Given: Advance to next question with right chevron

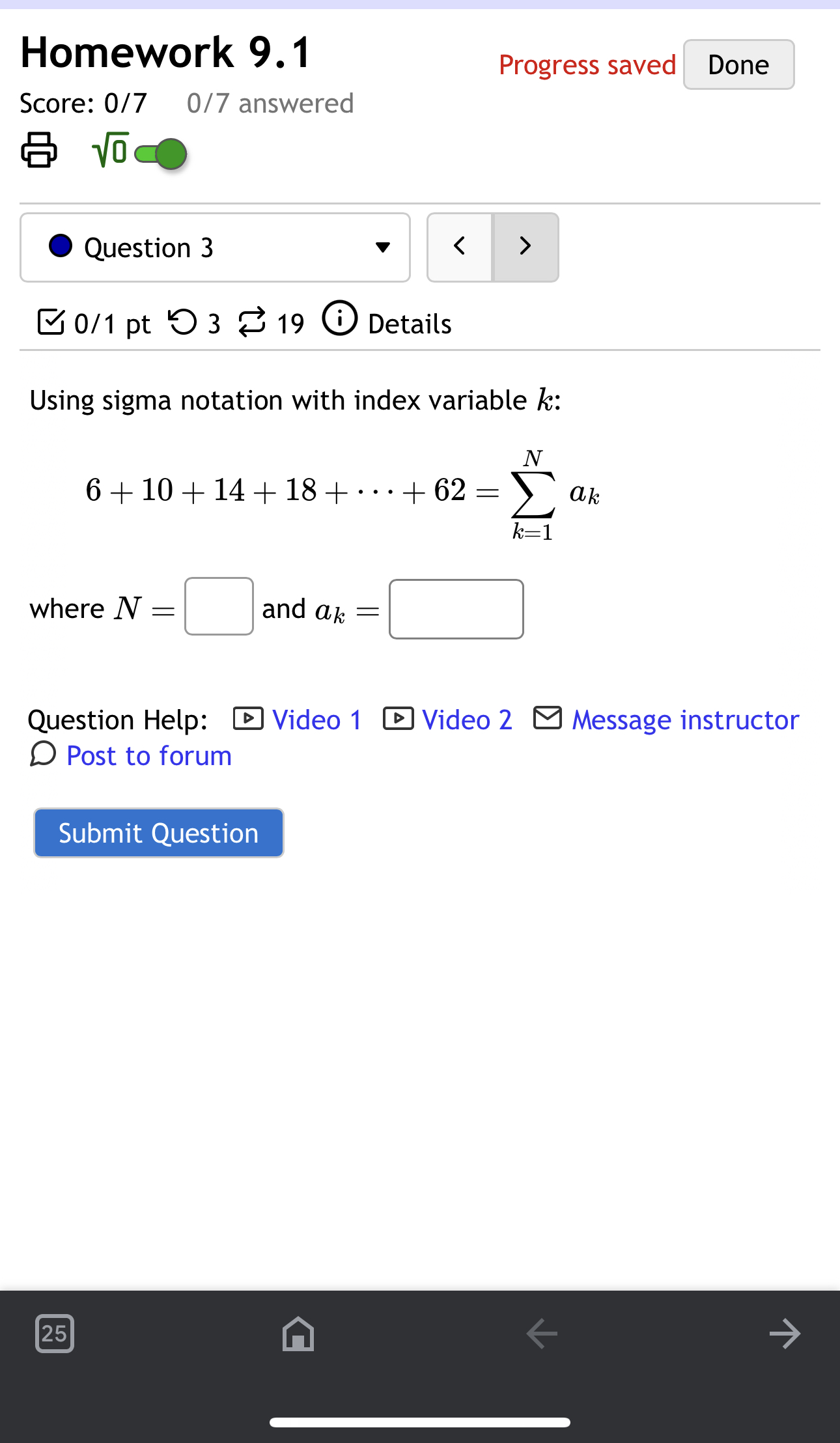Looking at the screenshot, I should point(525,247).
